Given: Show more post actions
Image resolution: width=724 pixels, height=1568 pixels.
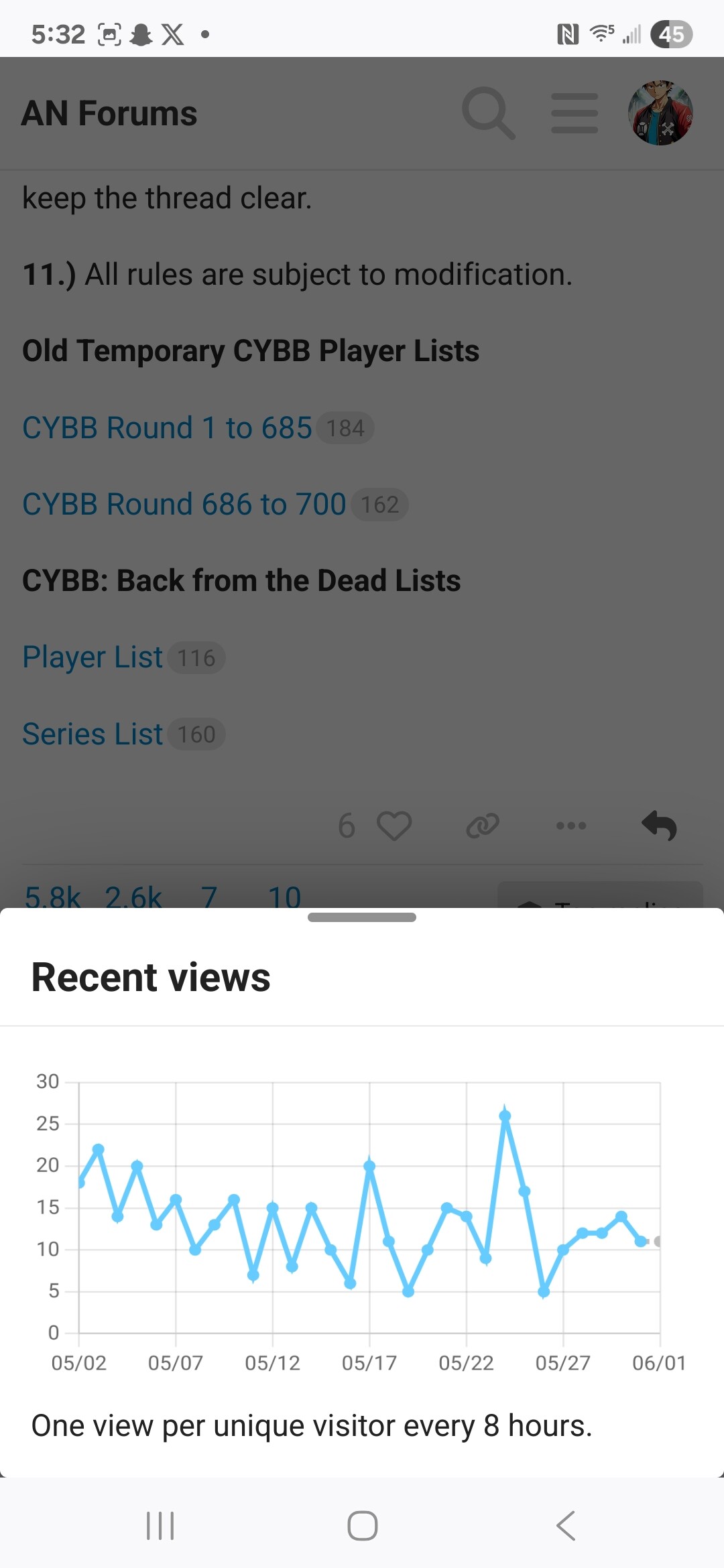Looking at the screenshot, I should (571, 826).
